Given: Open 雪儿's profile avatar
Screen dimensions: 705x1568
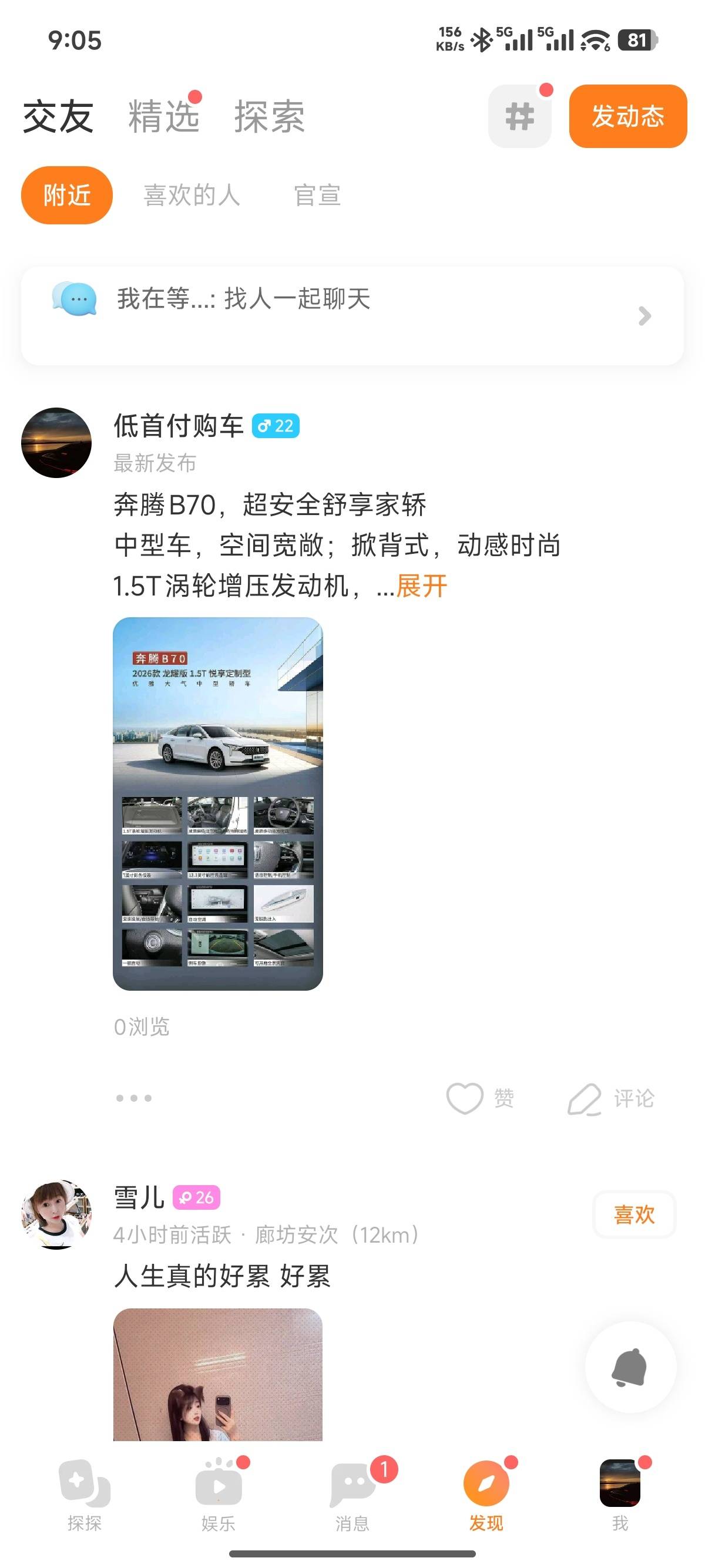Looking at the screenshot, I should [x=56, y=1214].
